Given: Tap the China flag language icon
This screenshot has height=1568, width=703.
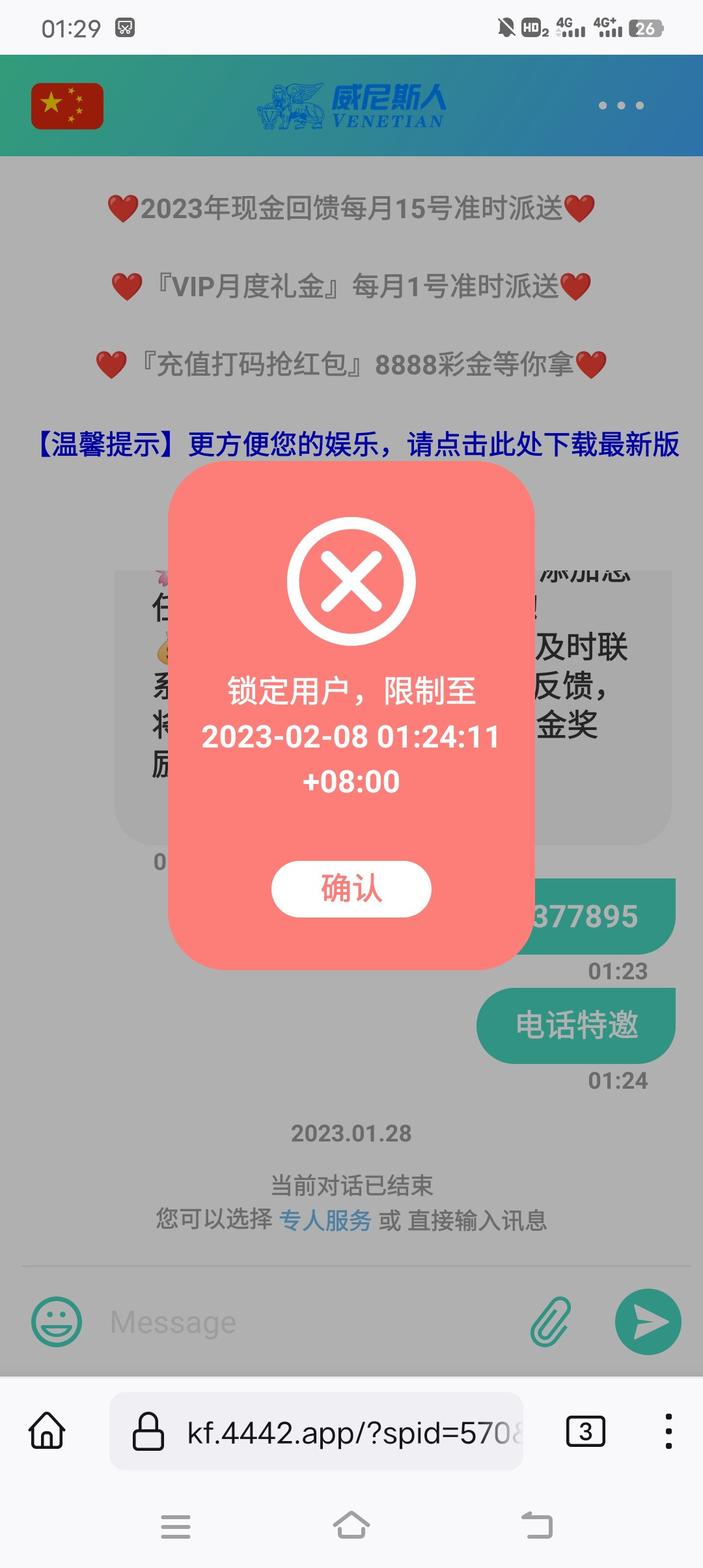Looking at the screenshot, I should [67, 106].
